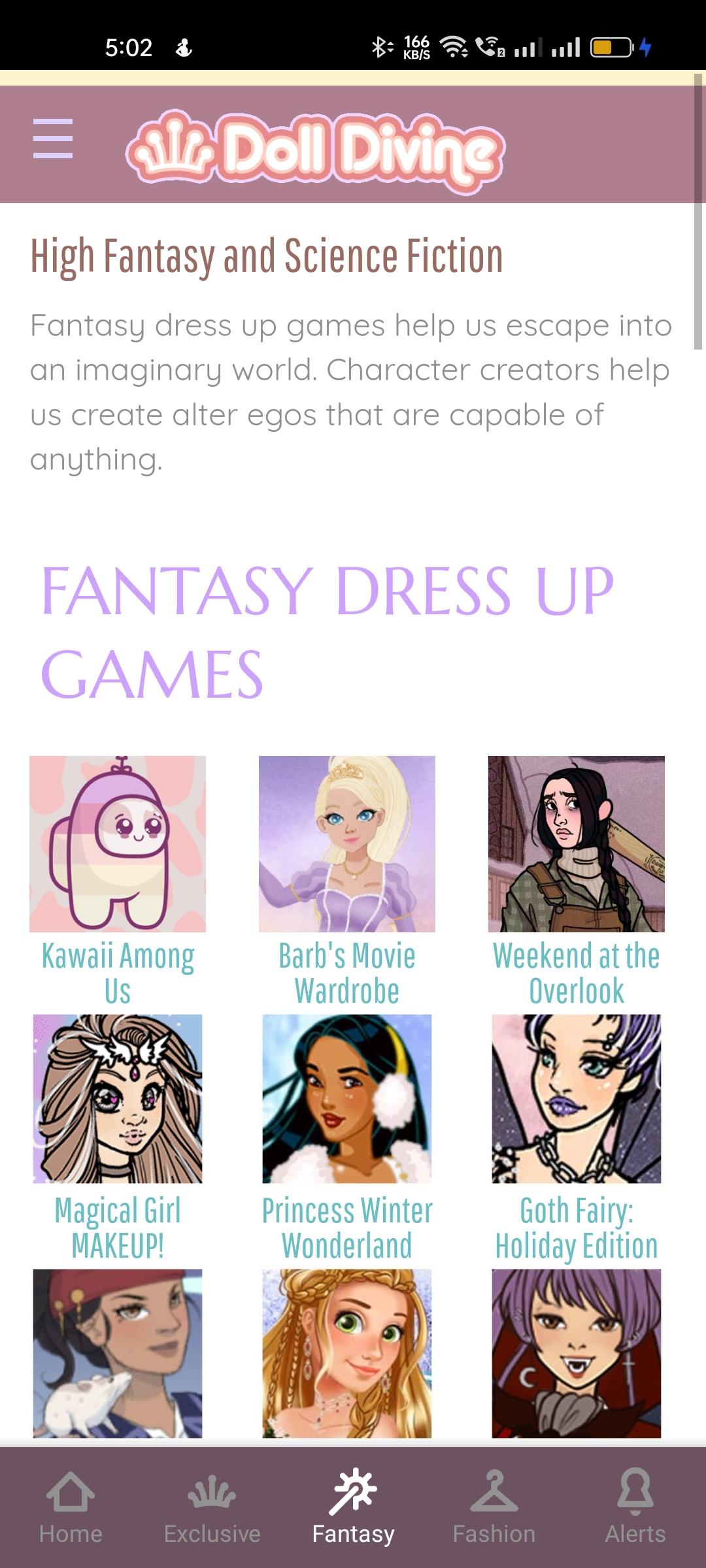706x1568 pixels.
Task: Select the Fantasy tab
Action: pos(353,1506)
